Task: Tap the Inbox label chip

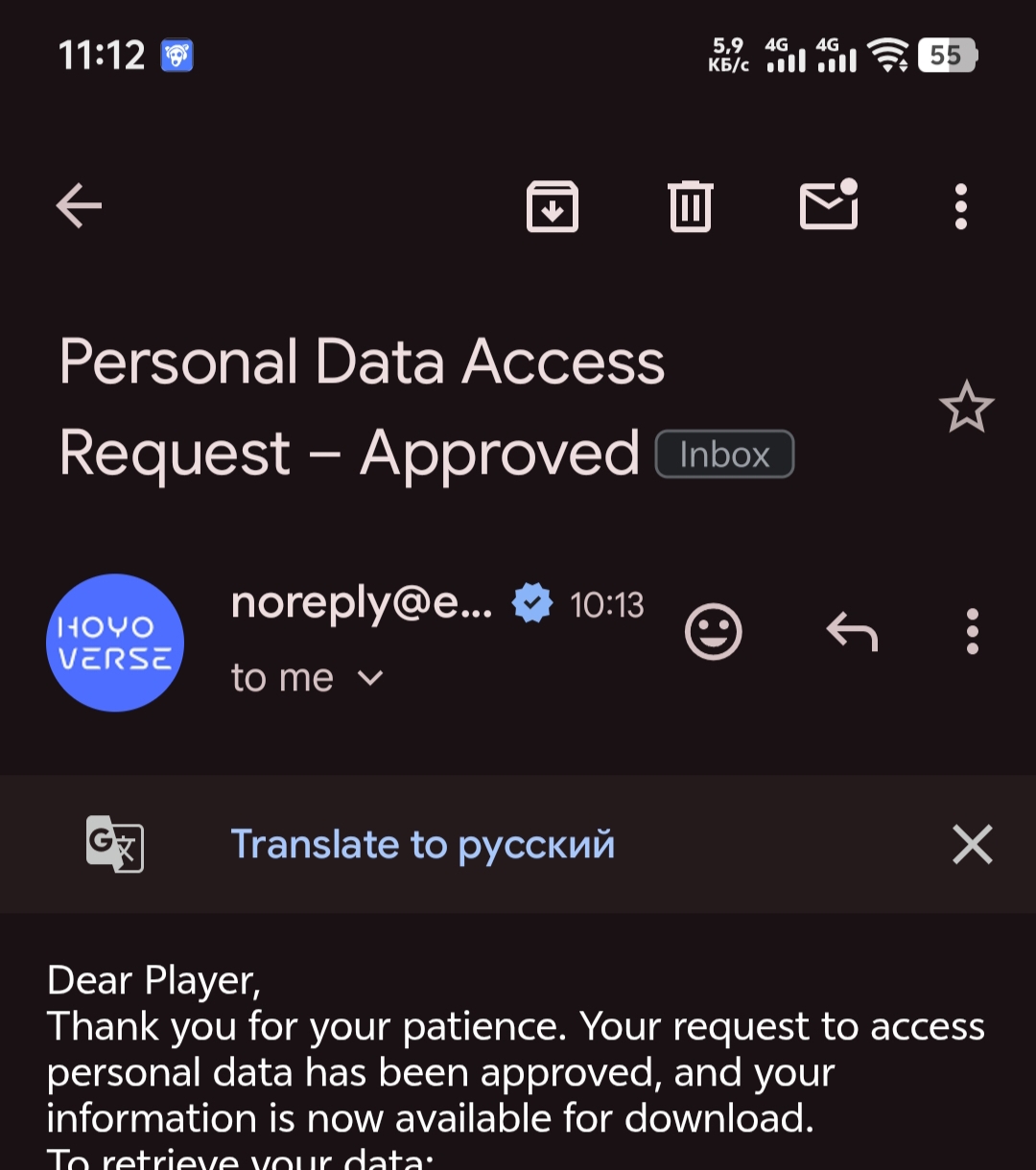Action: 724,455
